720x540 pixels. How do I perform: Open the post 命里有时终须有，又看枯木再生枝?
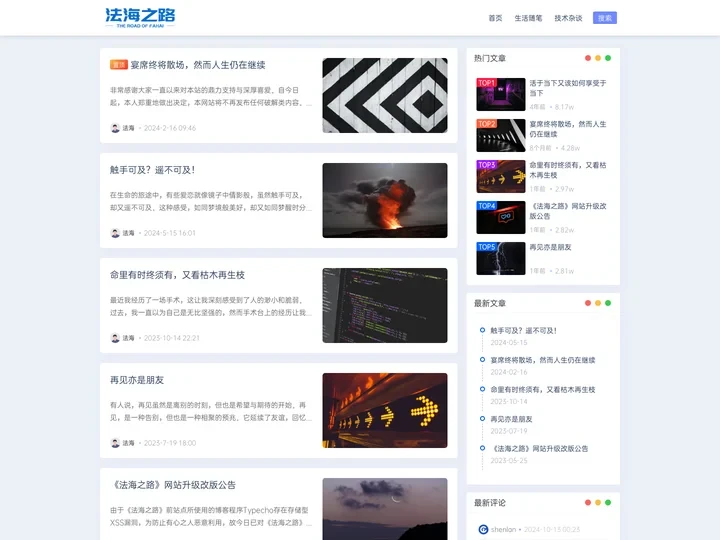point(177,275)
